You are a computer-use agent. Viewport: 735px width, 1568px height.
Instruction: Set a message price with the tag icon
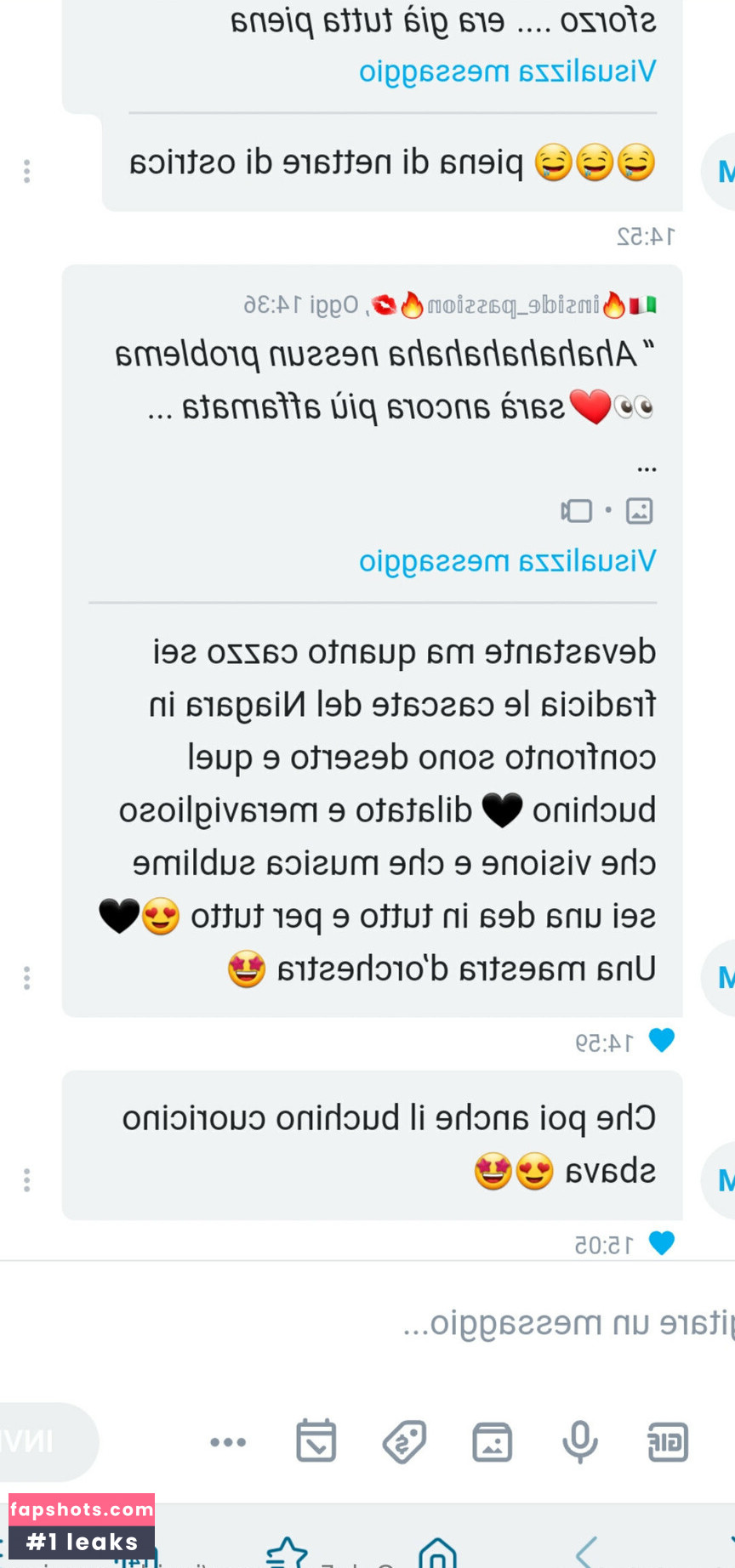point(404,1441)
